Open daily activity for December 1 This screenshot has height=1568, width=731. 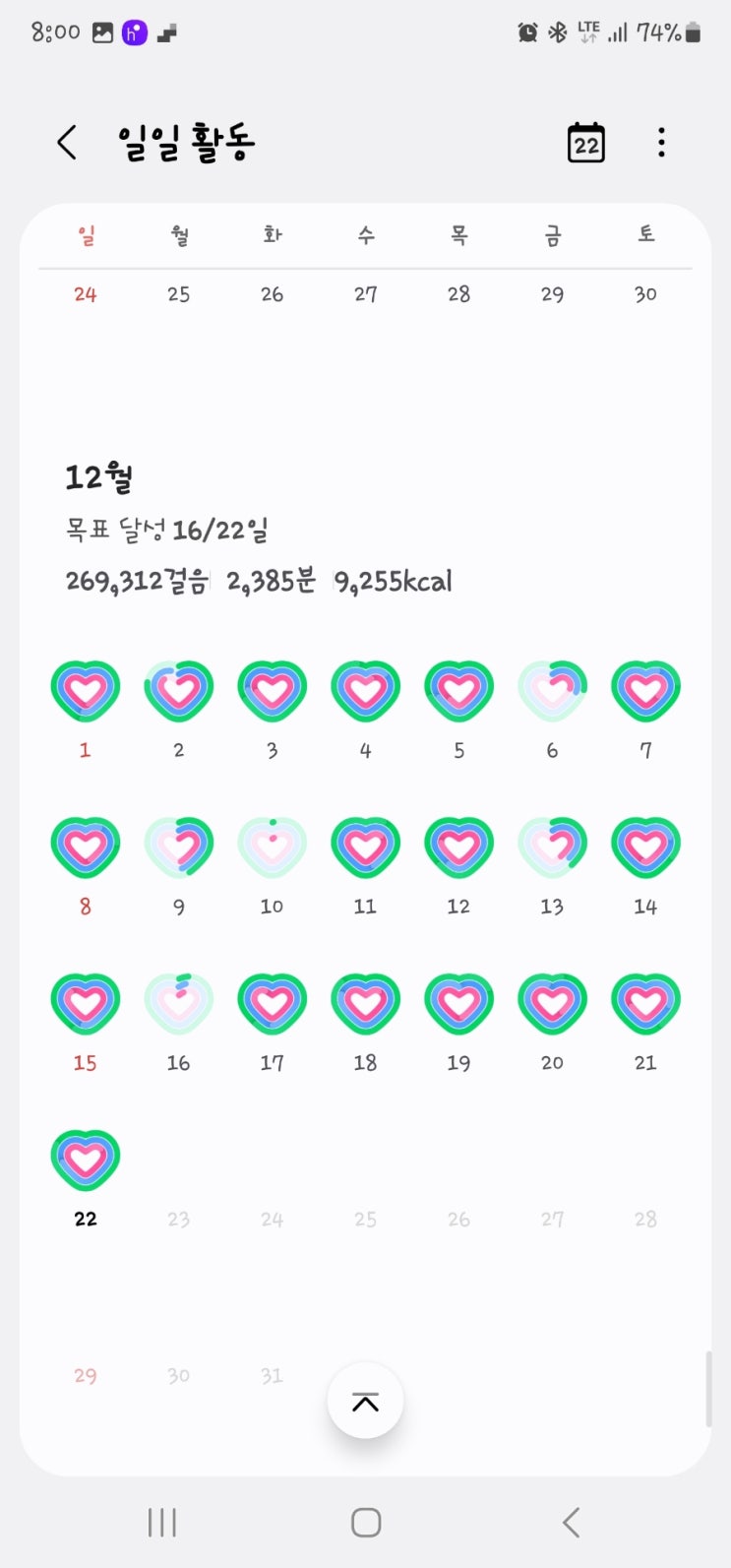click(x=86, y=691)
